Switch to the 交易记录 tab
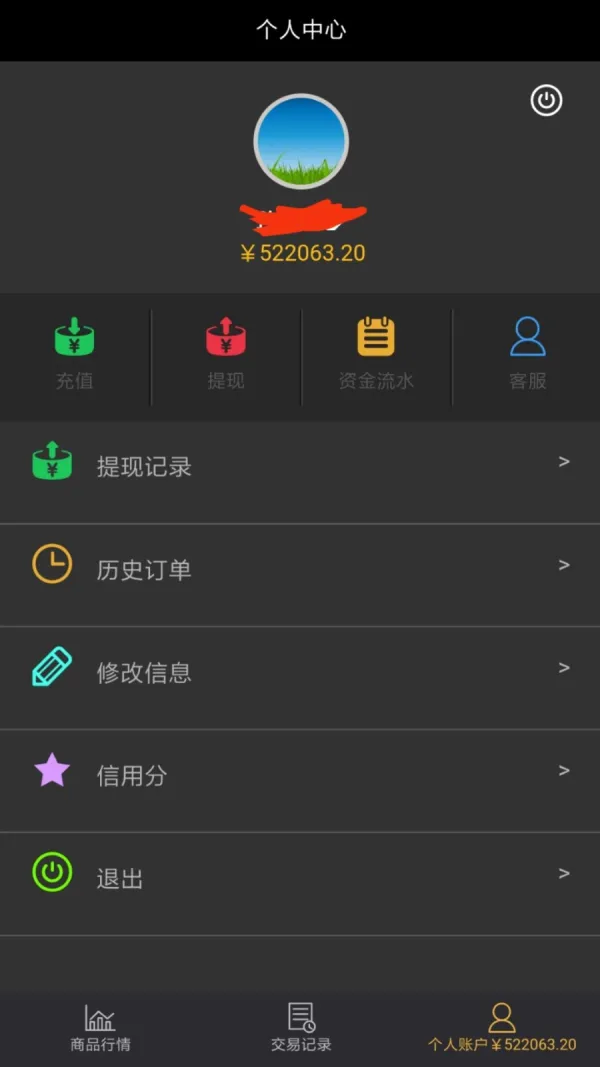 point(301,1028)
